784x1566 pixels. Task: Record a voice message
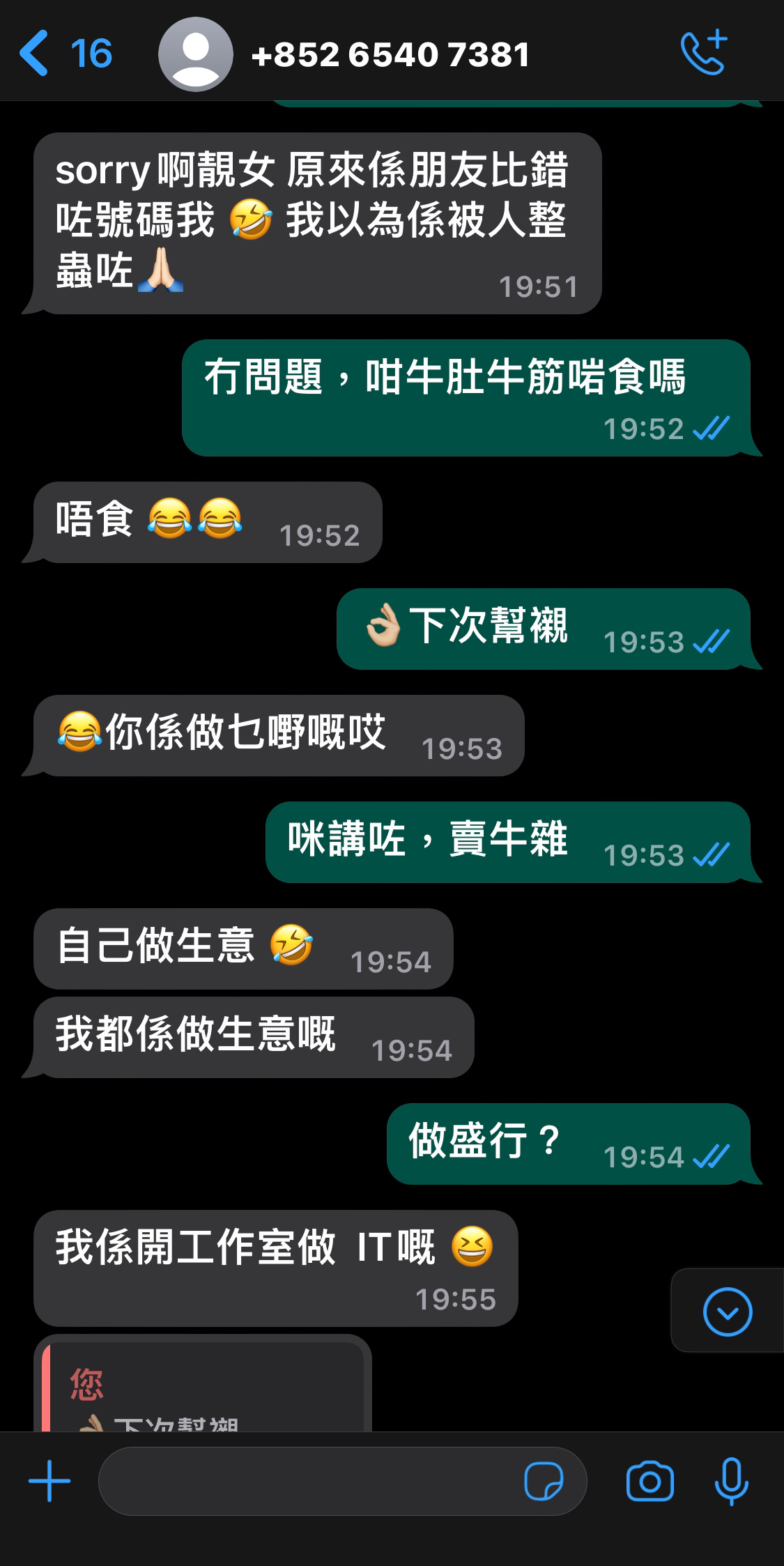click(732, 1481)
